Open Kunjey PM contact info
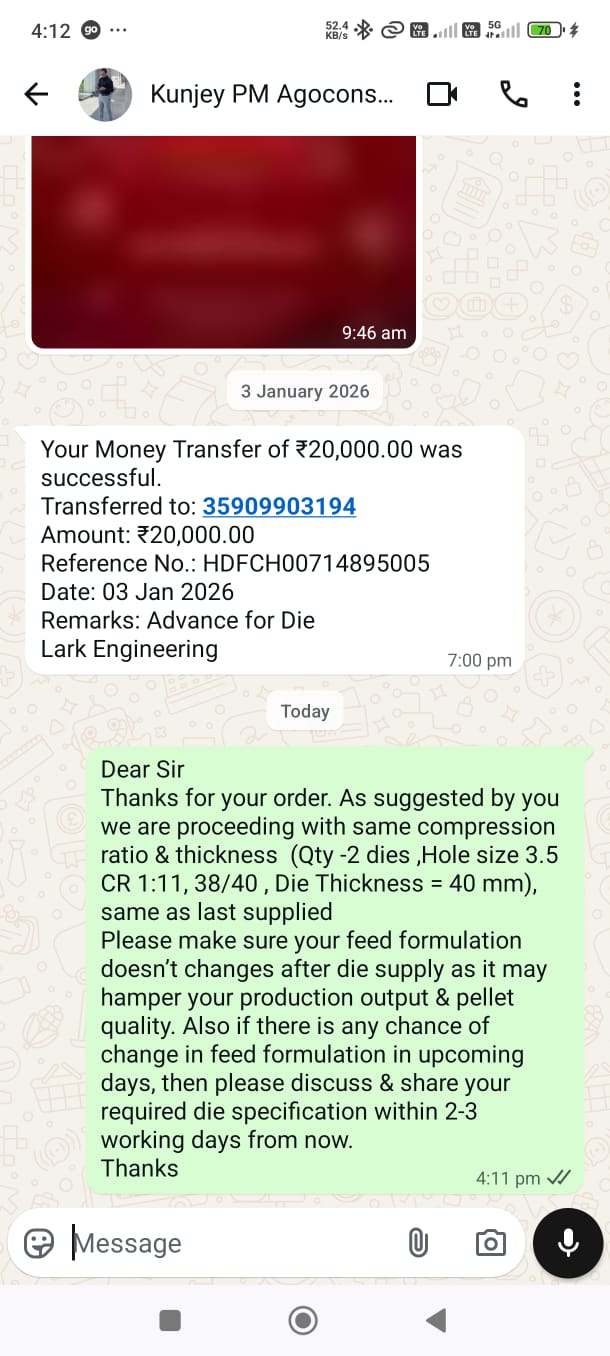Viewport: 610px width, 1356px height. point(270,94)
